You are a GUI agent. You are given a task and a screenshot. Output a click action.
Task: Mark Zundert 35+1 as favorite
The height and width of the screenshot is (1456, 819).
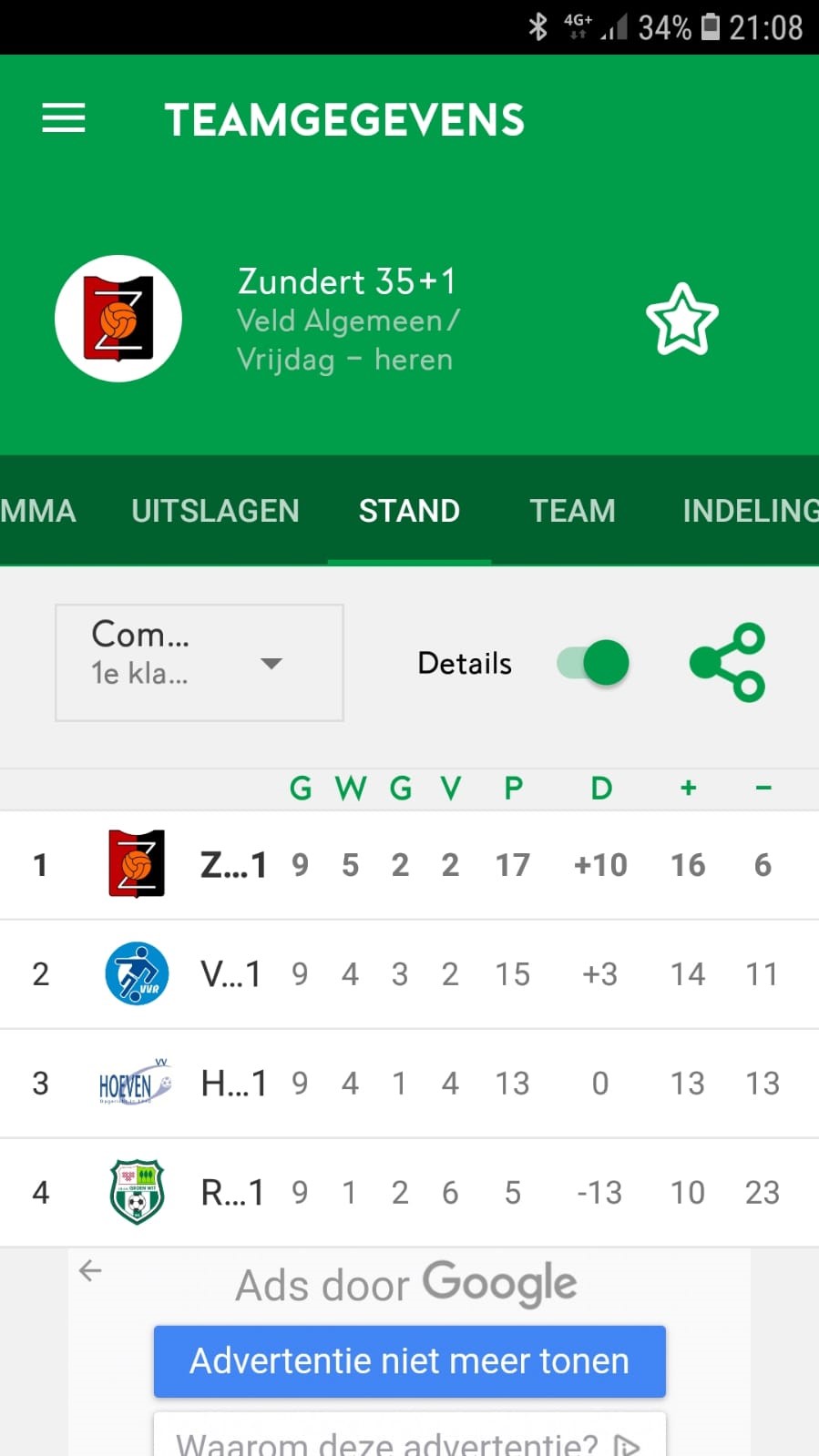(681, 319)
